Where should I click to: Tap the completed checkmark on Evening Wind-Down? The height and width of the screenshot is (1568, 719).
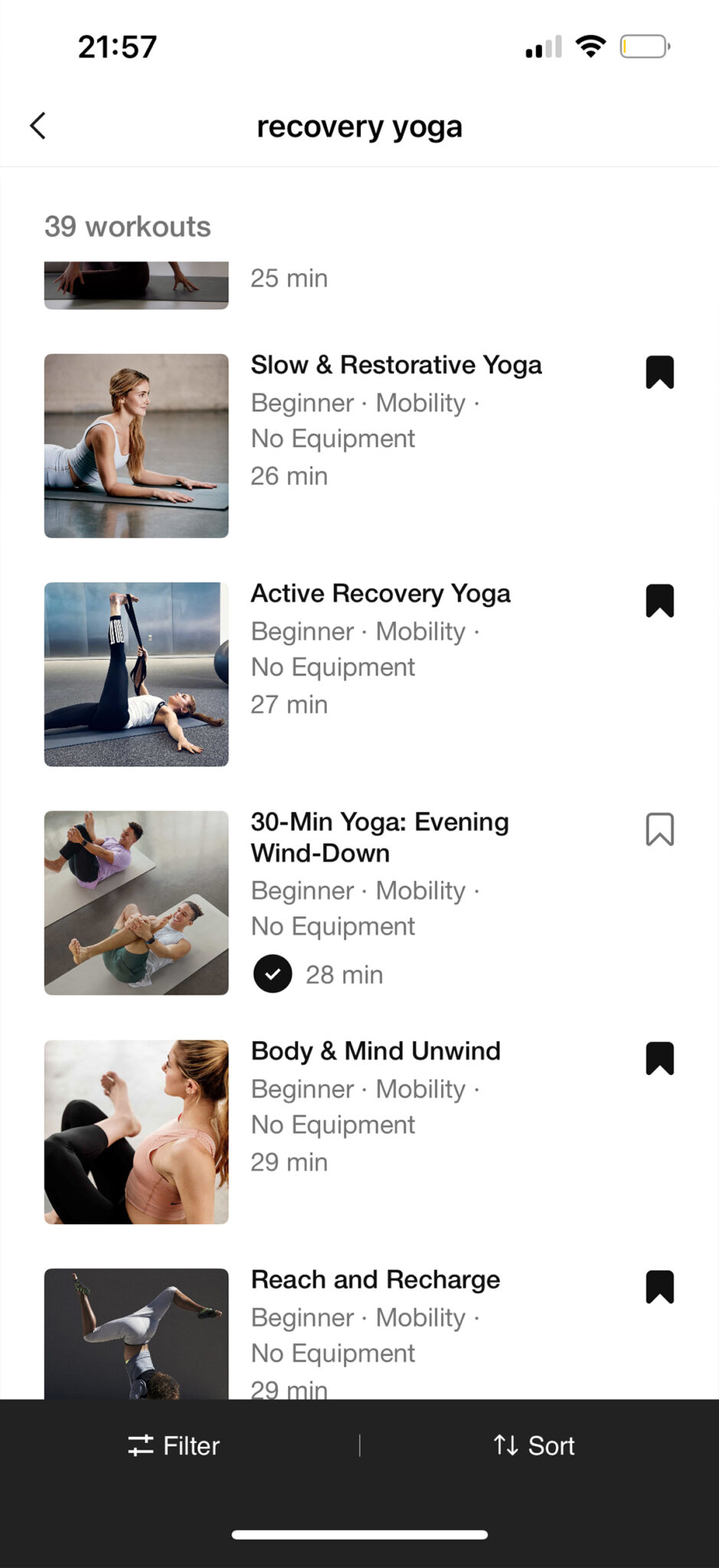click(x=272, y=974)
